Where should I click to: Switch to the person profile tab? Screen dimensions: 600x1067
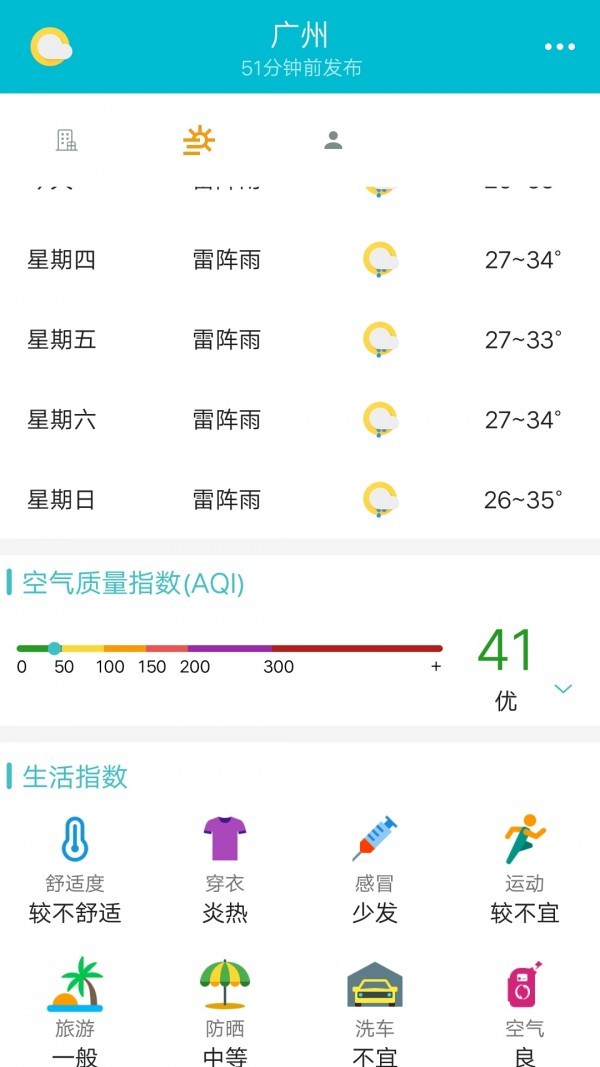[333, 141]
